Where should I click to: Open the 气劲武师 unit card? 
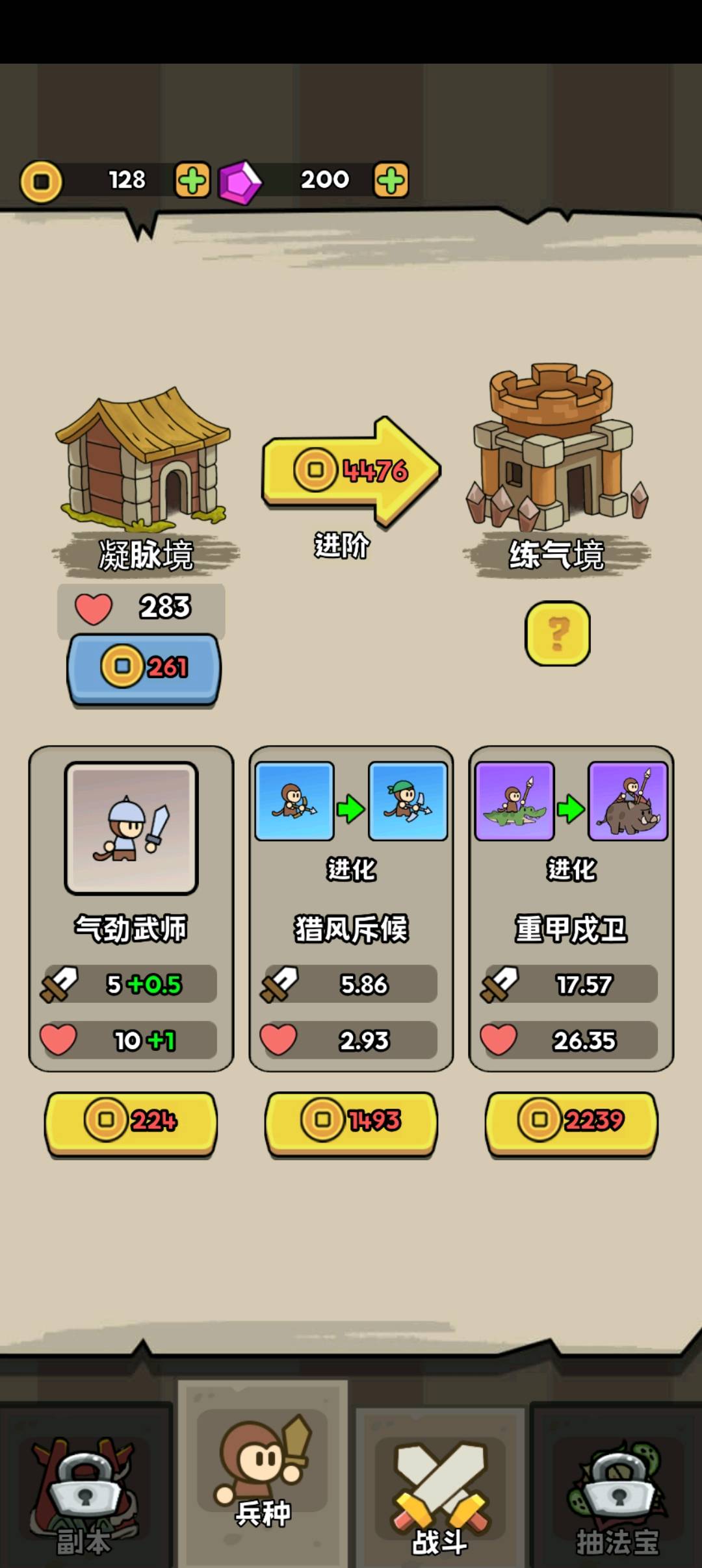pyautogui.click(x=131, y=907)
